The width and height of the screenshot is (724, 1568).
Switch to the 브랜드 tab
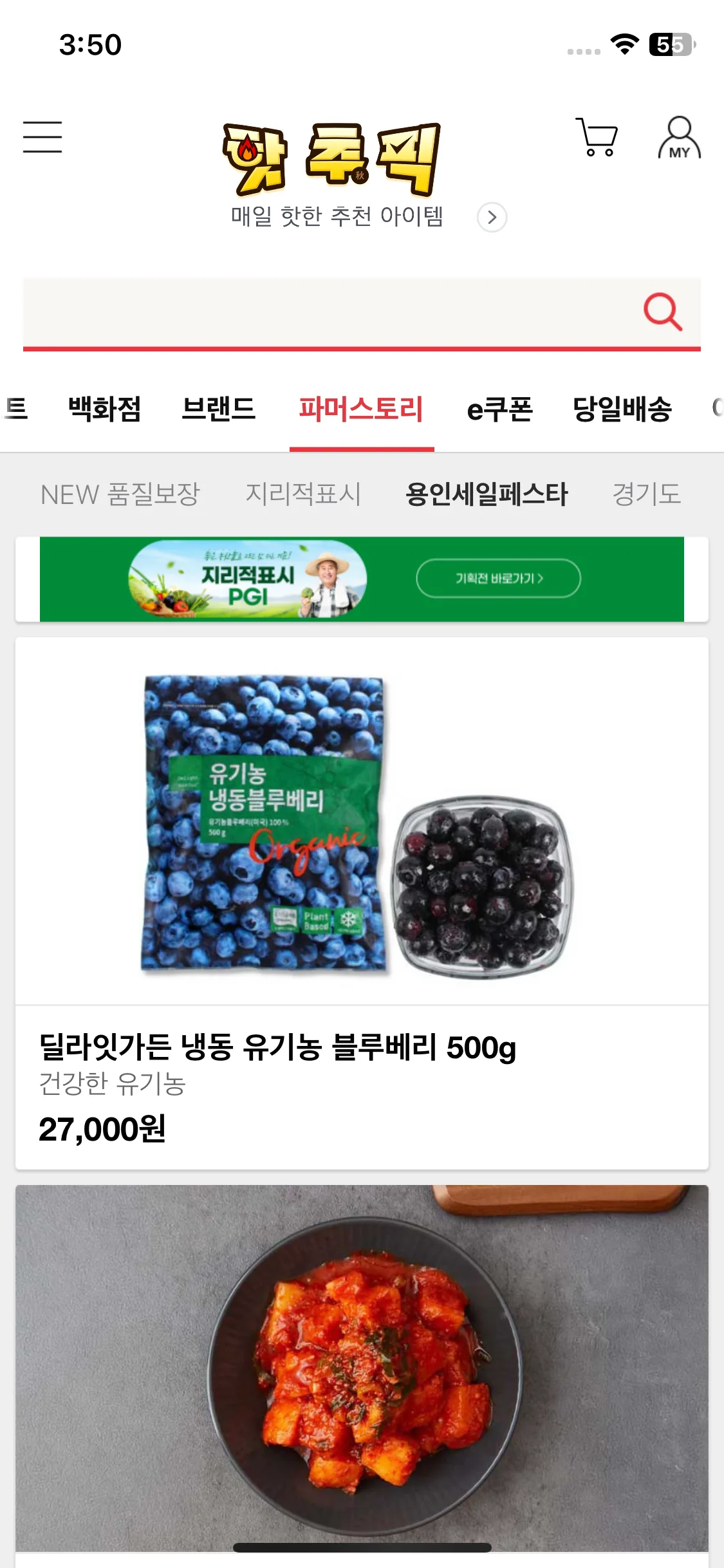(x=219, y=409)
